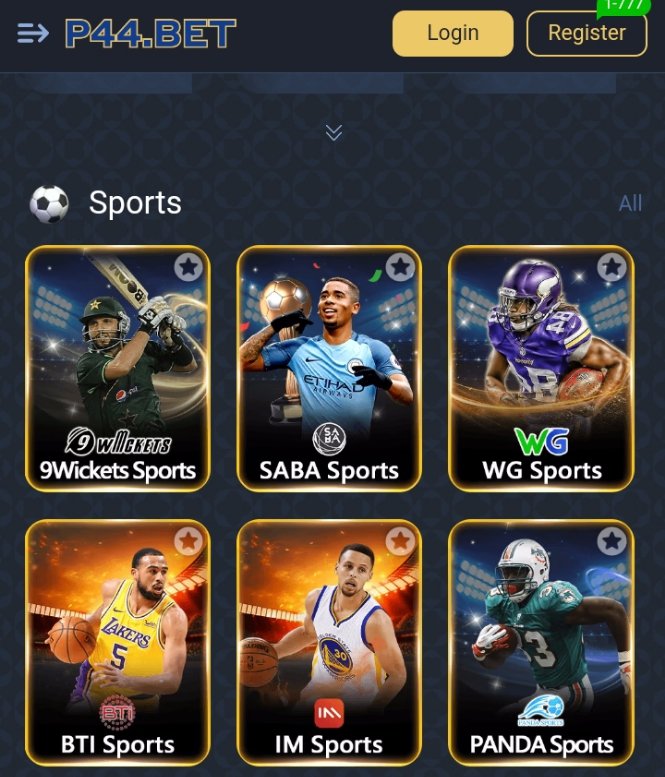Star the WG Sports card

click(612, 267)
